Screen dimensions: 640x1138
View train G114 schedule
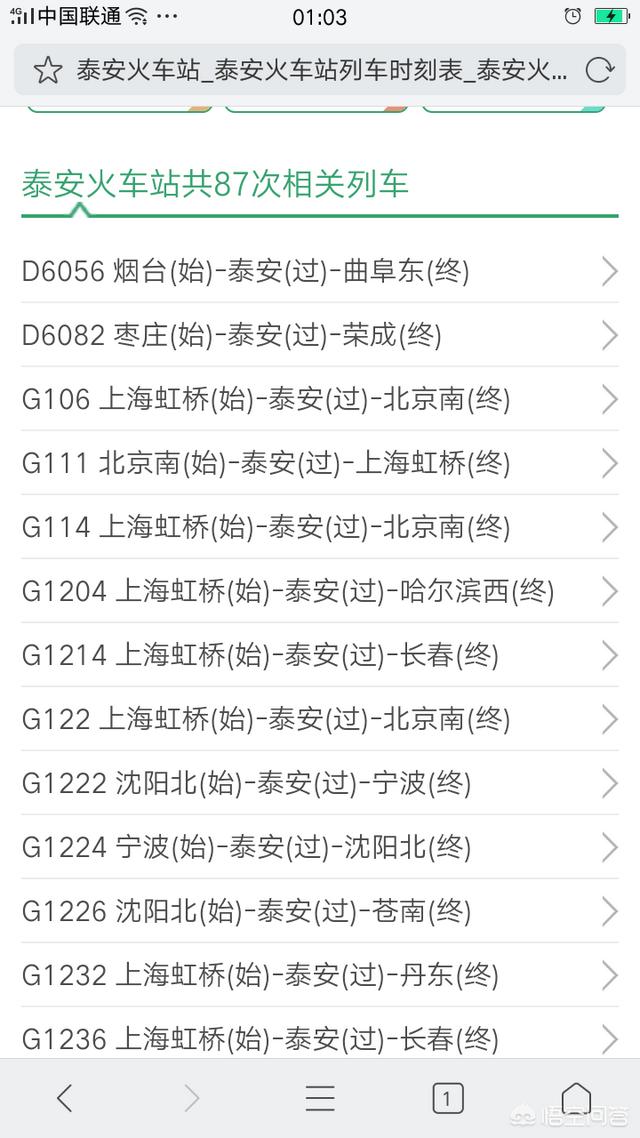(320, 527)
